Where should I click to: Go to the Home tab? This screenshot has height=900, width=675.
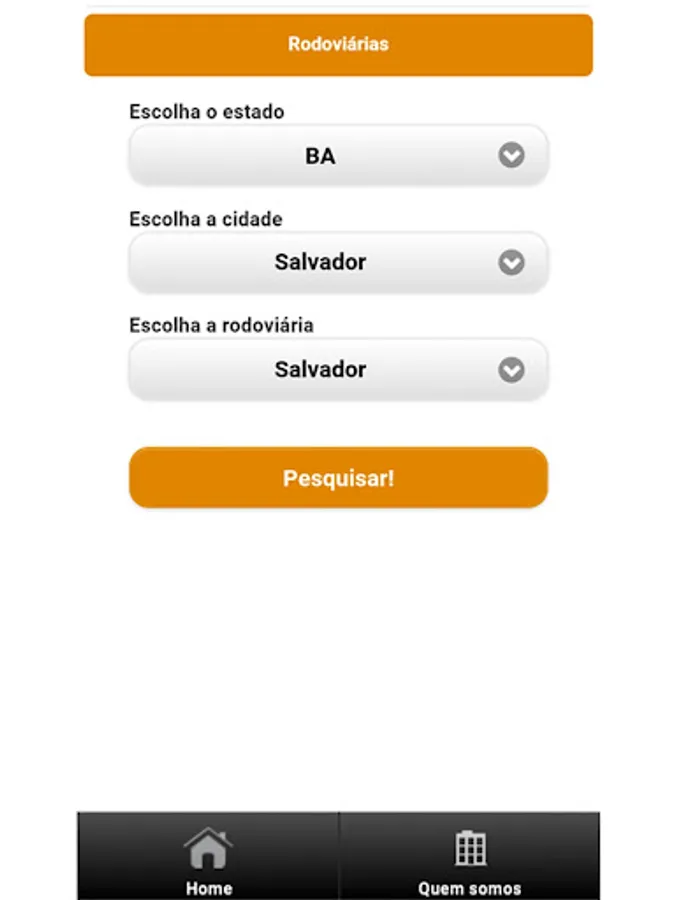click(x=208, y=858)
